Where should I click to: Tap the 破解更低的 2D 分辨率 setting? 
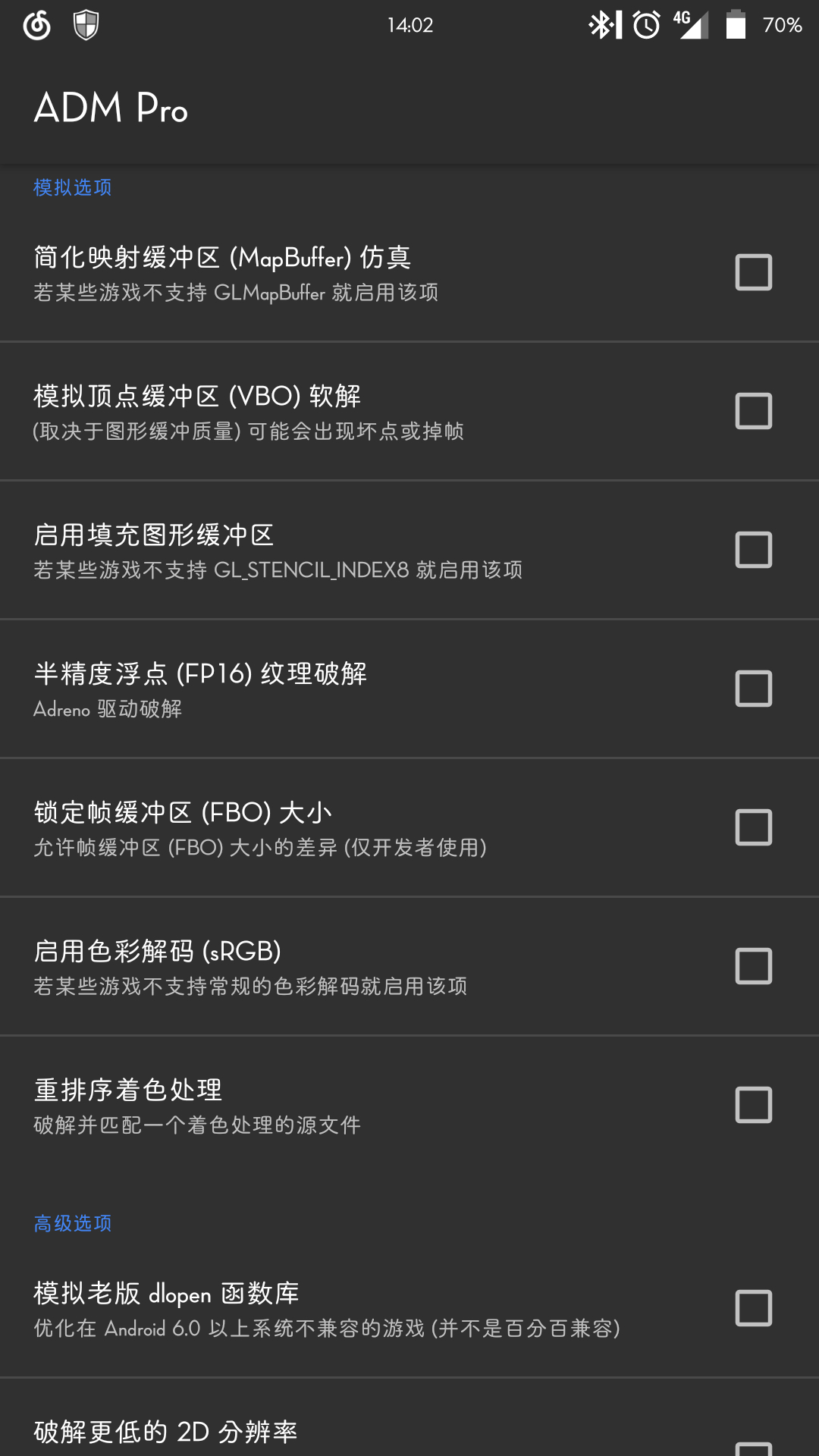click(x=409, y=1417)
